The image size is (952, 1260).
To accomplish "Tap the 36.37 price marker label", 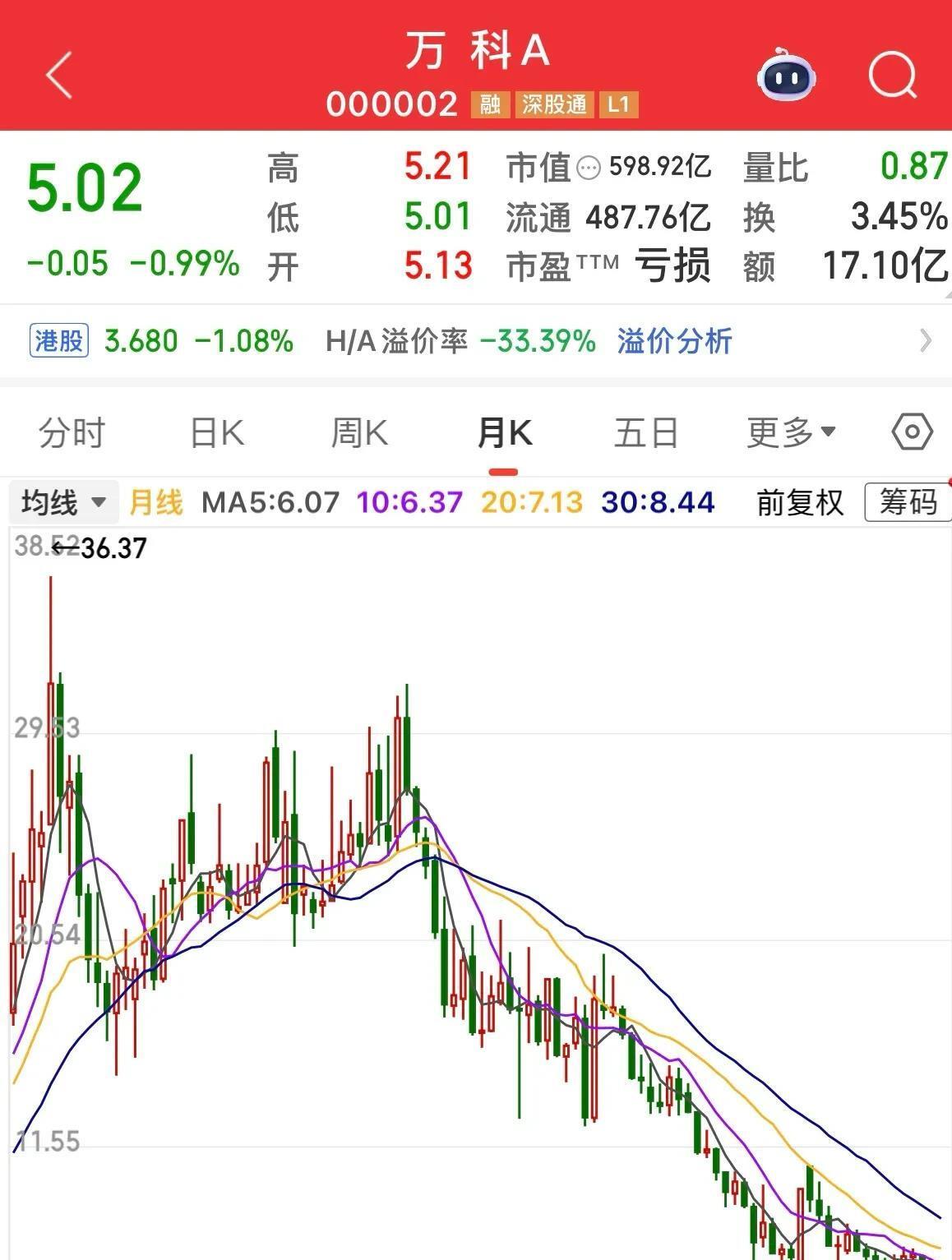I will point(105,547).
